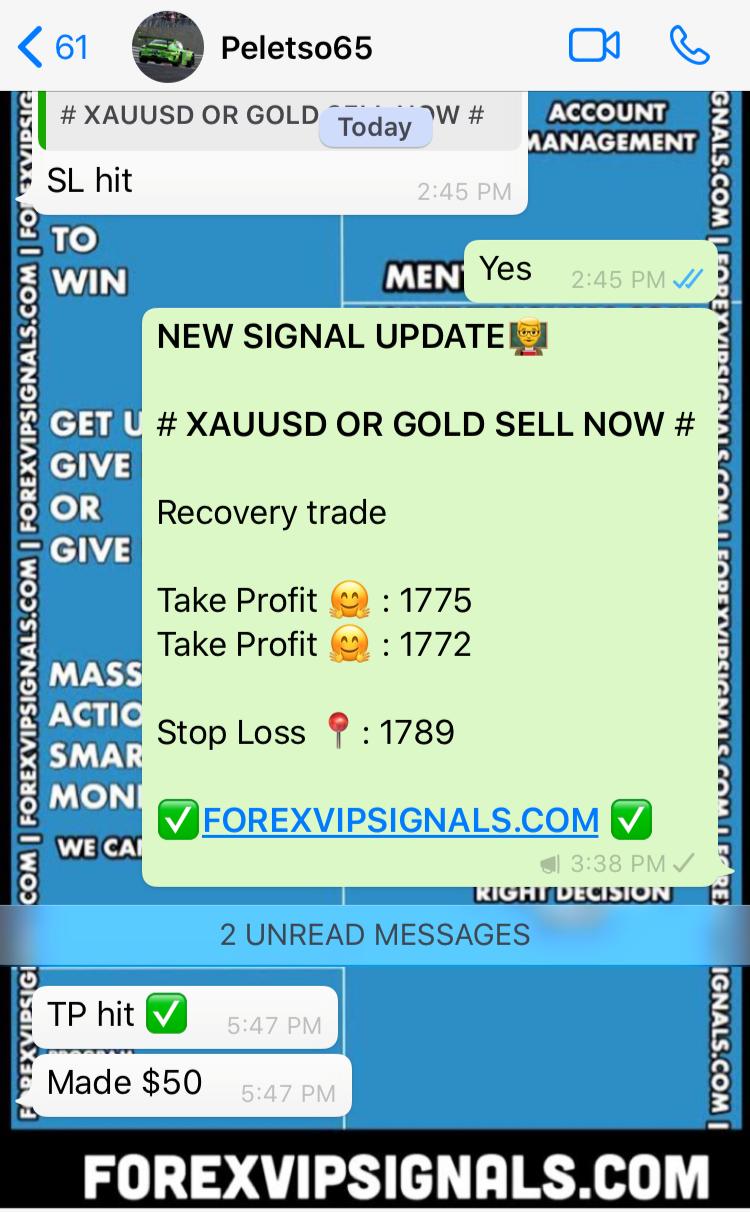The width and height of the screenshot is (750, 1212).
Task: Open the FOREXVIPSIGNALS.COM link in the message
Action: [x=400, y=820]
